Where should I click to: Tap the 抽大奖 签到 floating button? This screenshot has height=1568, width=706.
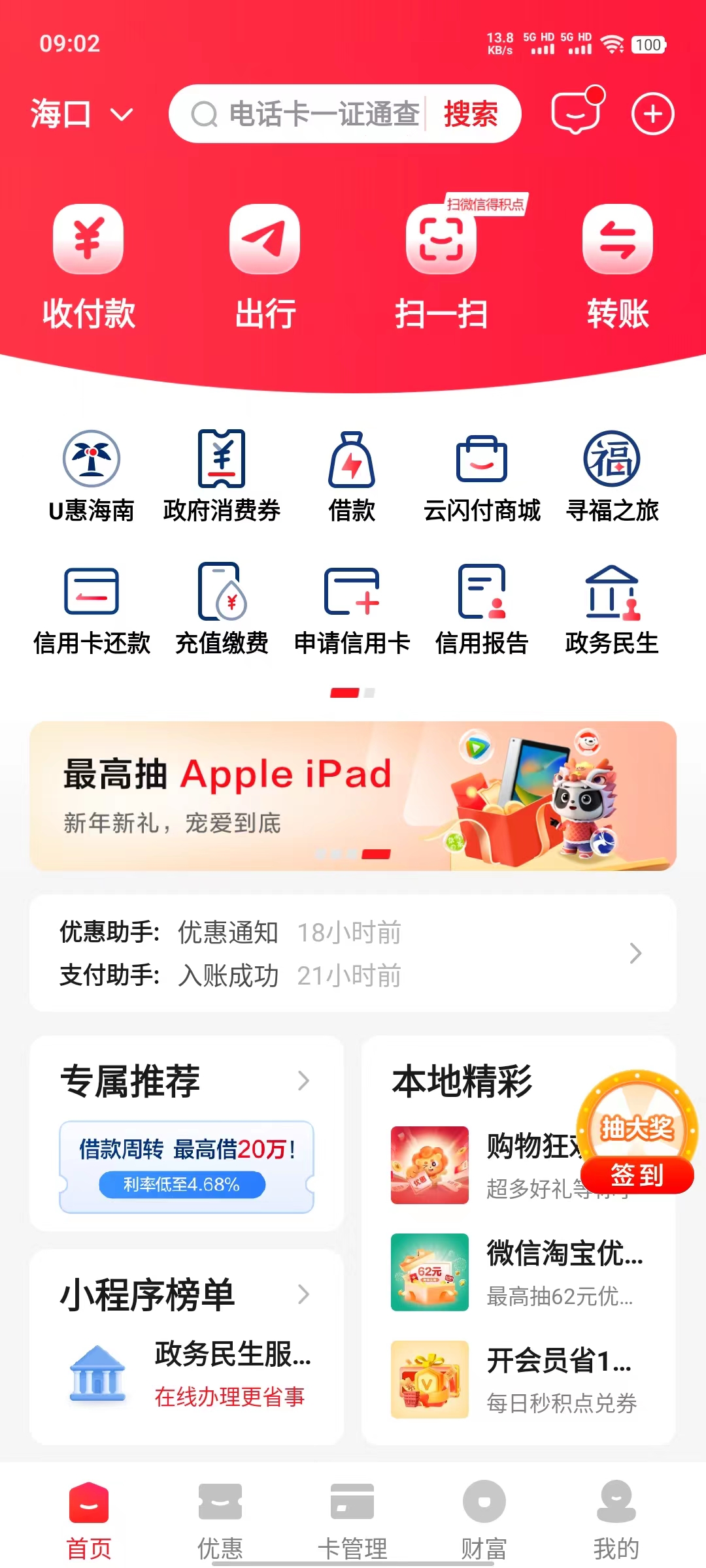click(637, 1134)
